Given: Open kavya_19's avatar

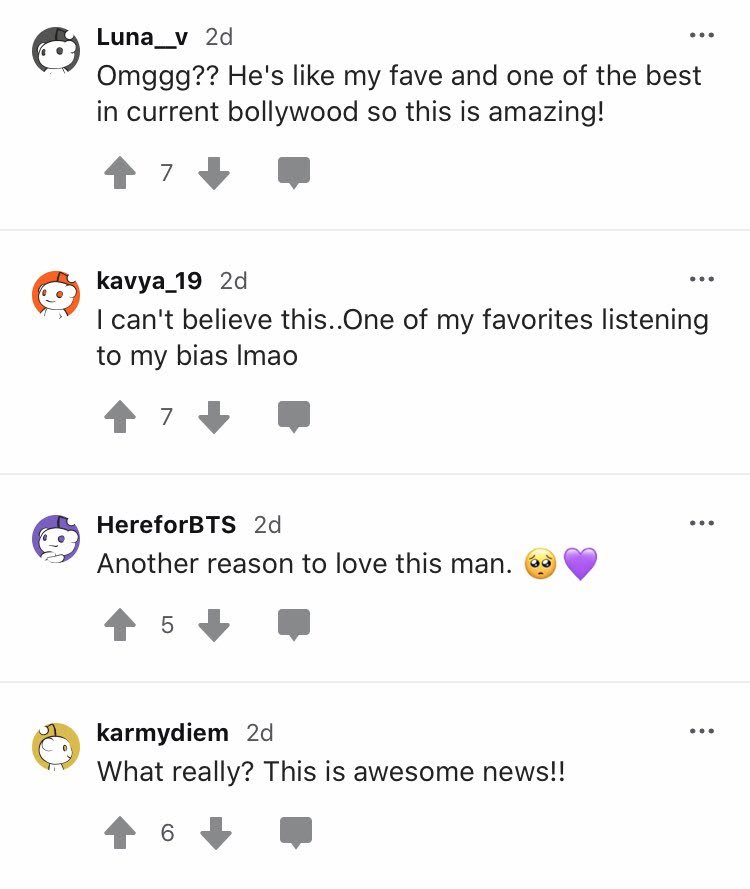Looking at the screenshot, I should click(x=56, y=294).
